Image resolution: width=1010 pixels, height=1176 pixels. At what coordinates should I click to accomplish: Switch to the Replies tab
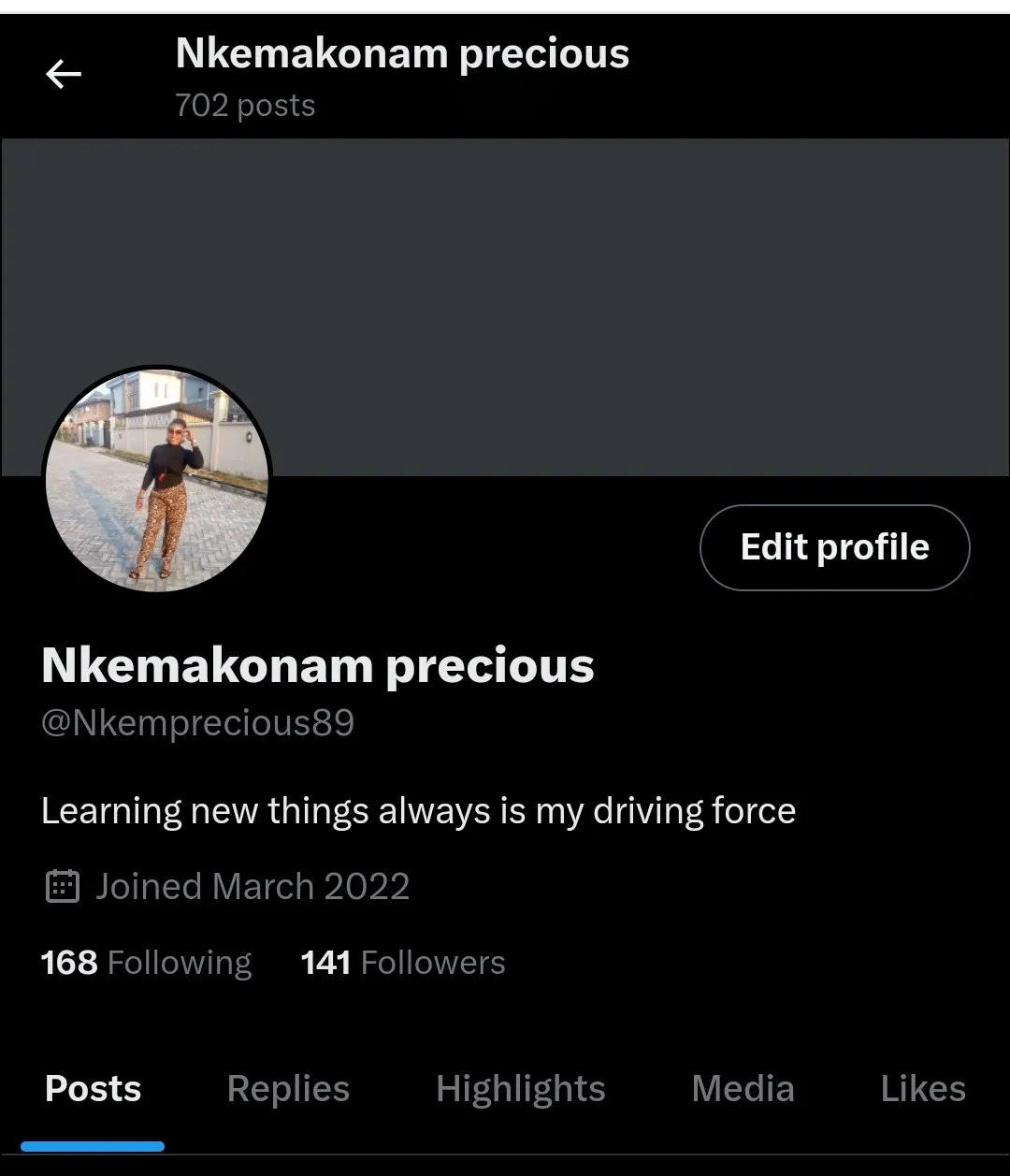(288, 1089)
